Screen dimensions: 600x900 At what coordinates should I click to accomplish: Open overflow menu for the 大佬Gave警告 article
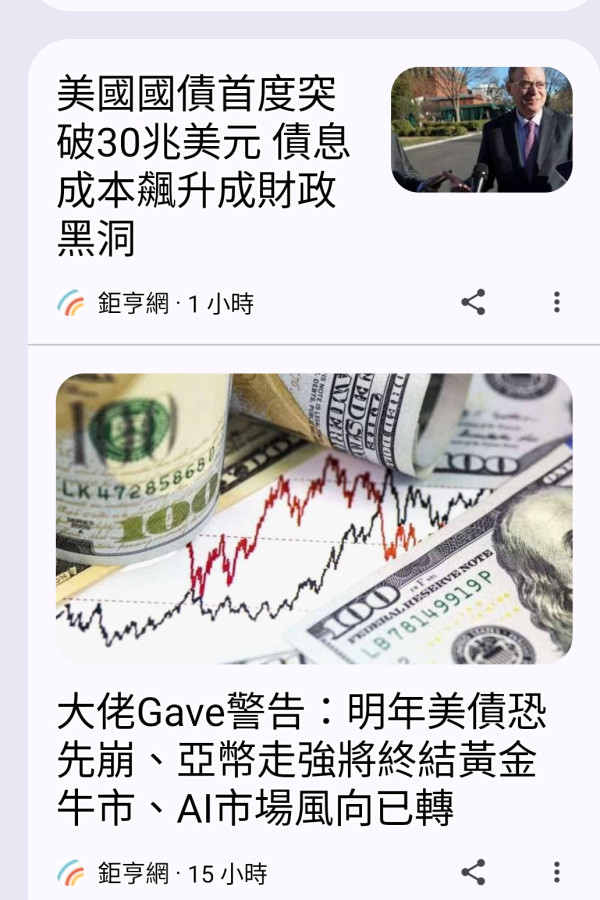(556, 872)
